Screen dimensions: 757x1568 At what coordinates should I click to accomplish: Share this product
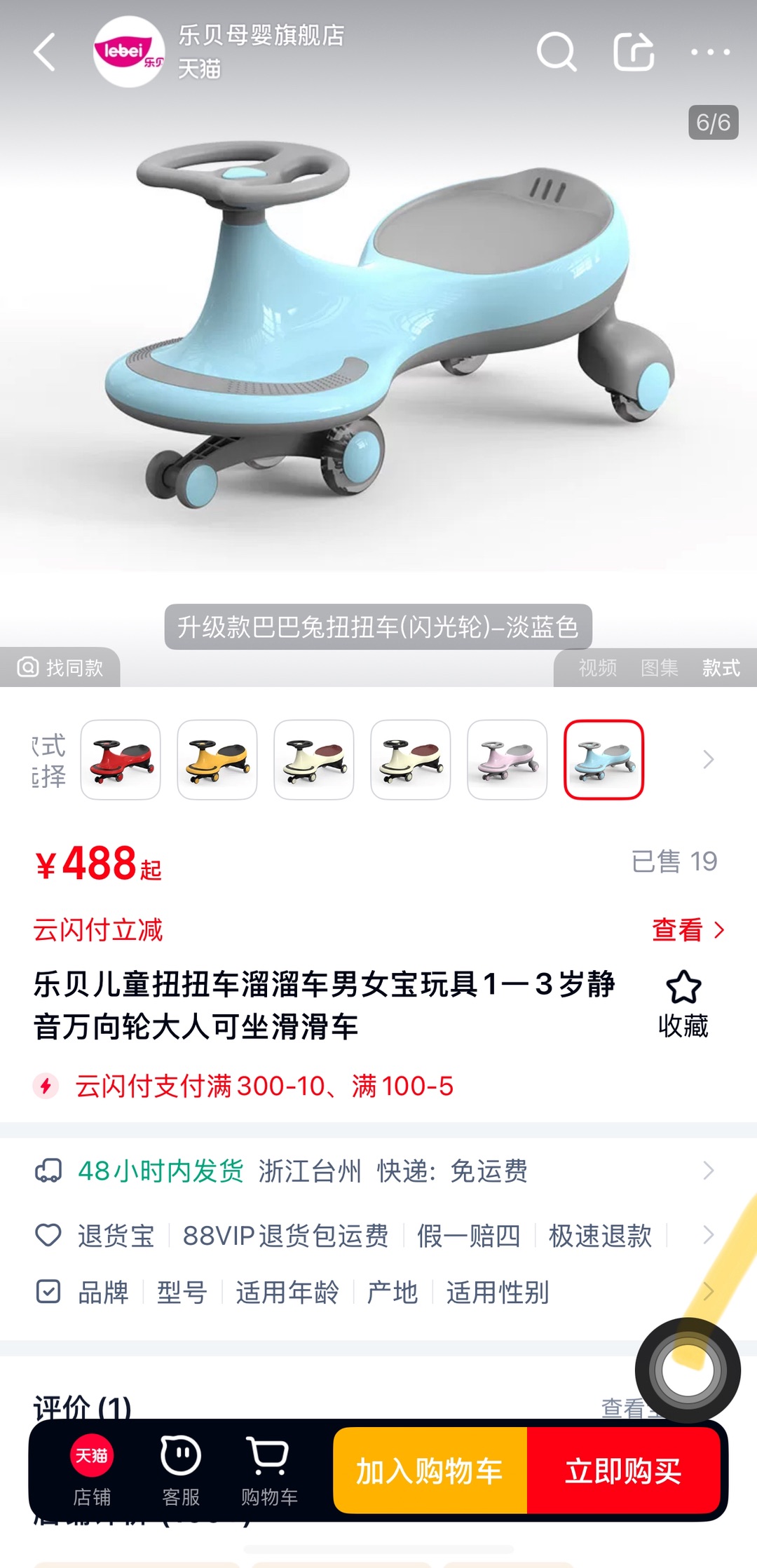pos(634,52)
